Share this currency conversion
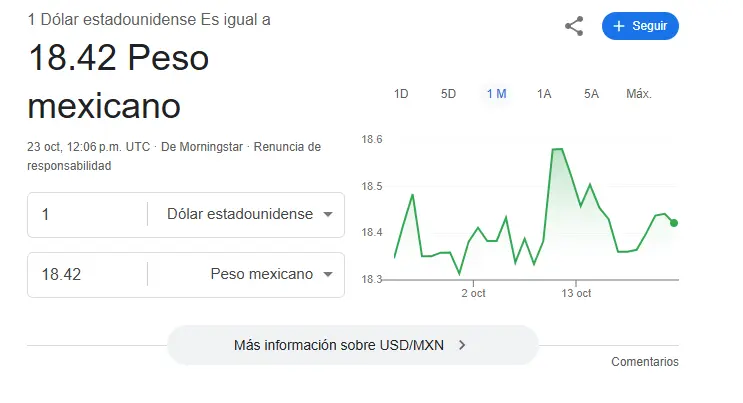This screenshot has height=403, width=743. coord(574,27)
